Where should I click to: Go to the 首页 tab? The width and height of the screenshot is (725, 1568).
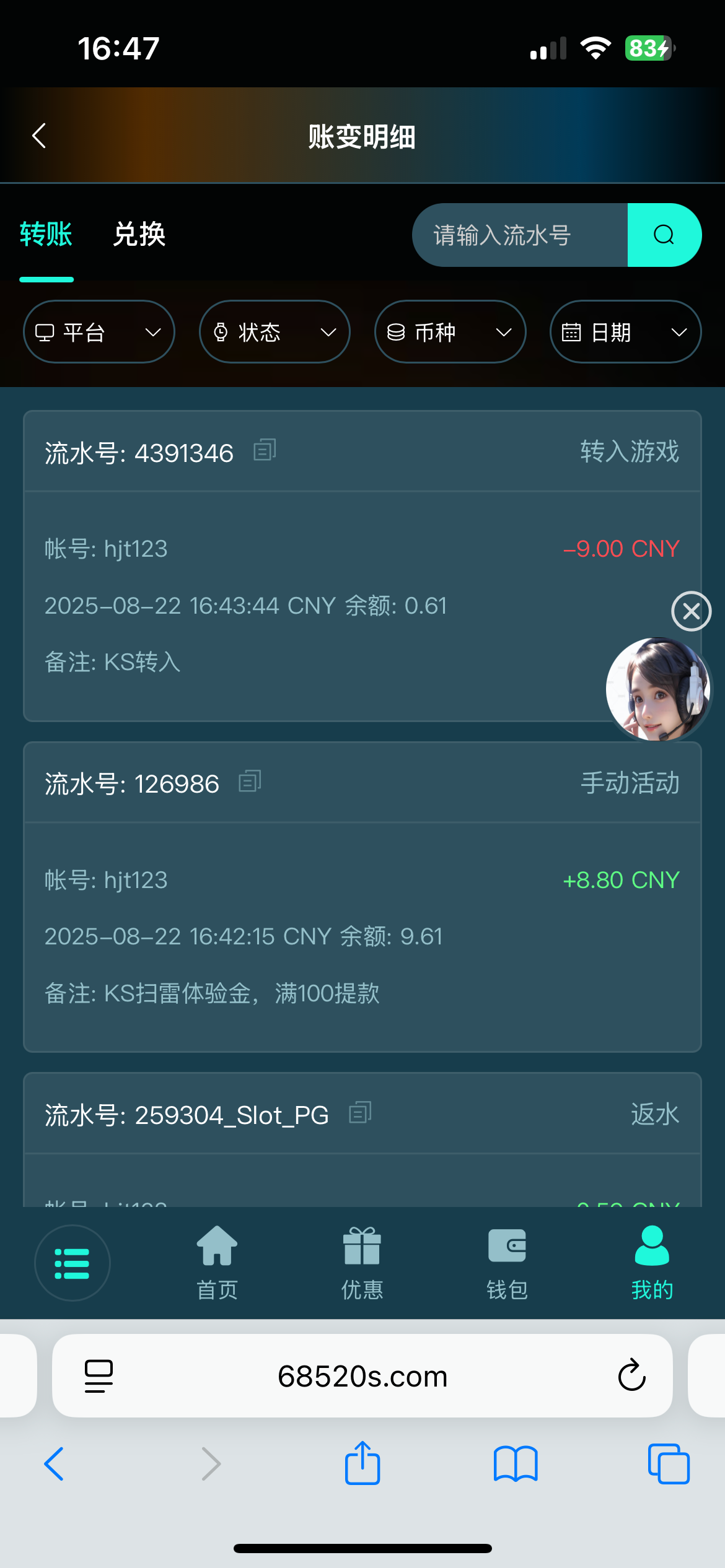point(217,1263)
